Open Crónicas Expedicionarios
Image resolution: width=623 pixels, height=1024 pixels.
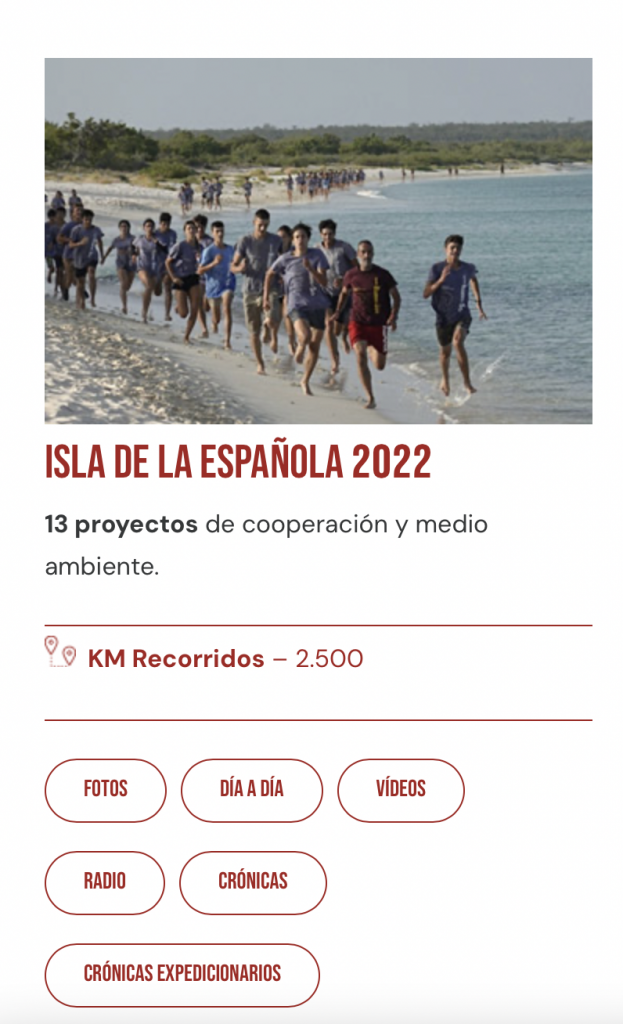coord(182,974)
